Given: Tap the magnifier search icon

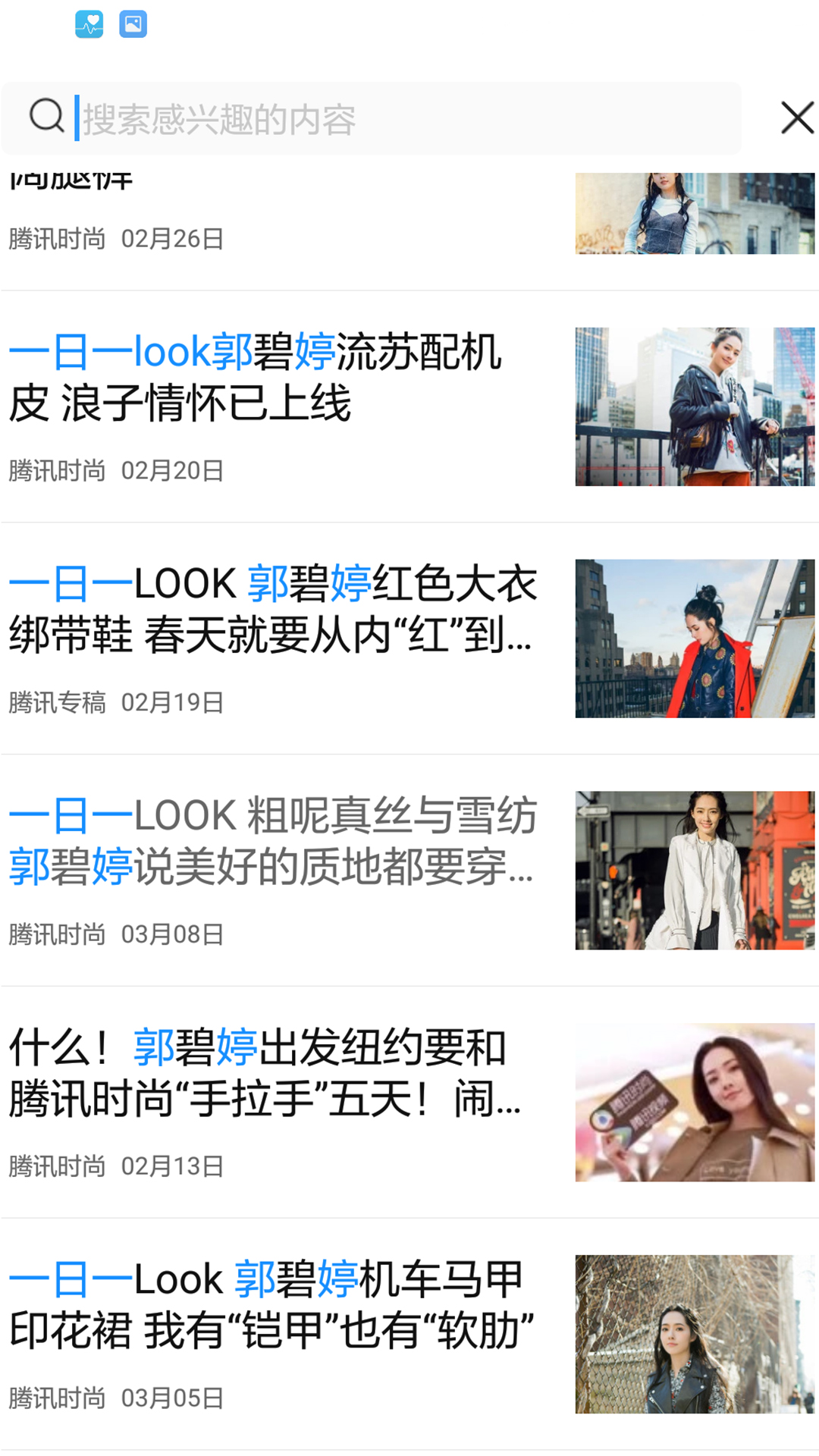Looking at the screenshot, I should pos(46,116).
